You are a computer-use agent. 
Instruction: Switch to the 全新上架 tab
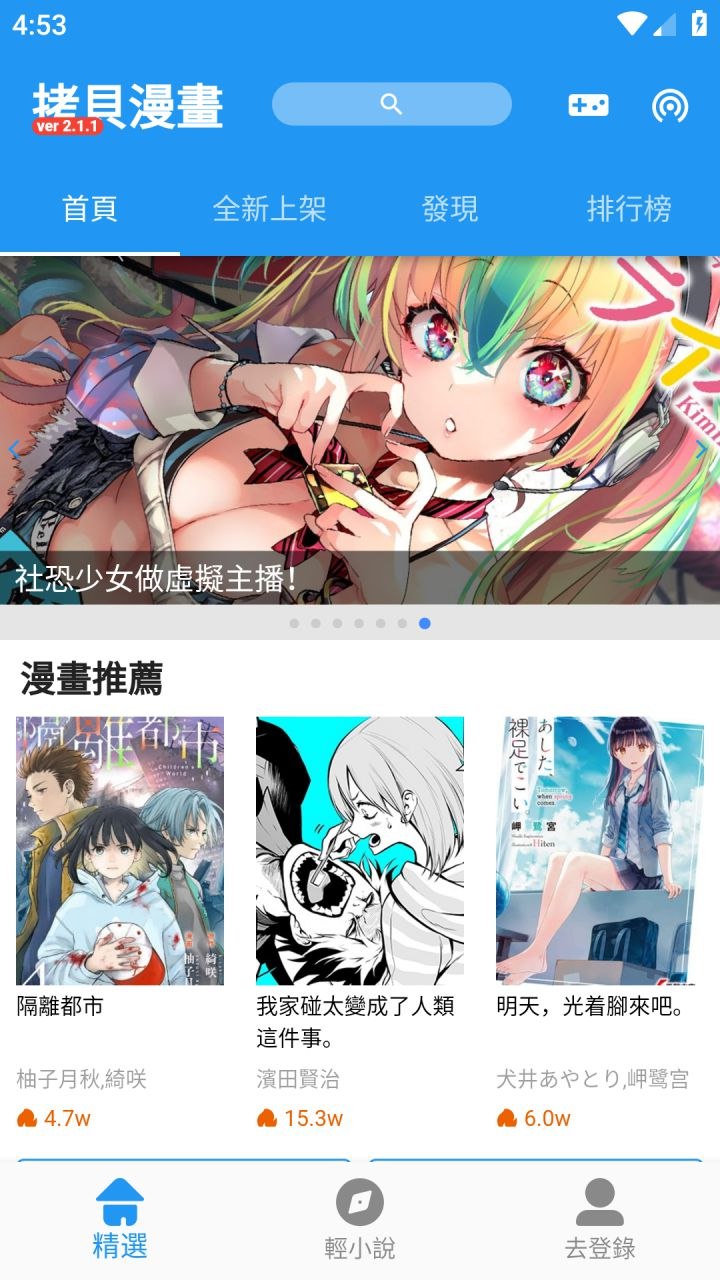tap(269, 209)
